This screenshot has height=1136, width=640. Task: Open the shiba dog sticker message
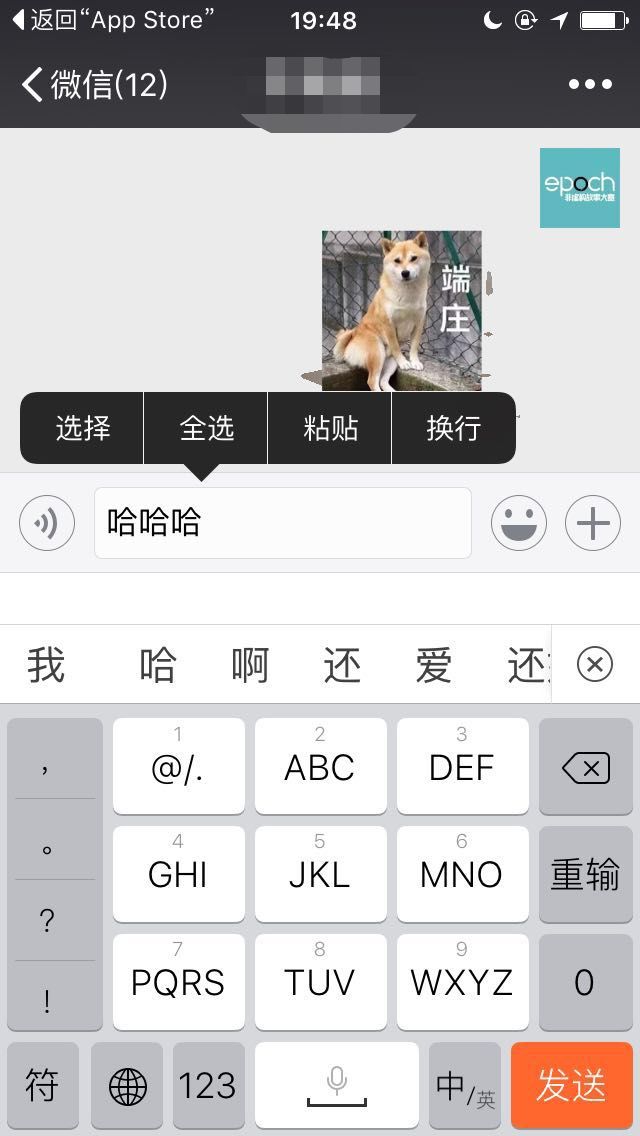tap(401, 310)
